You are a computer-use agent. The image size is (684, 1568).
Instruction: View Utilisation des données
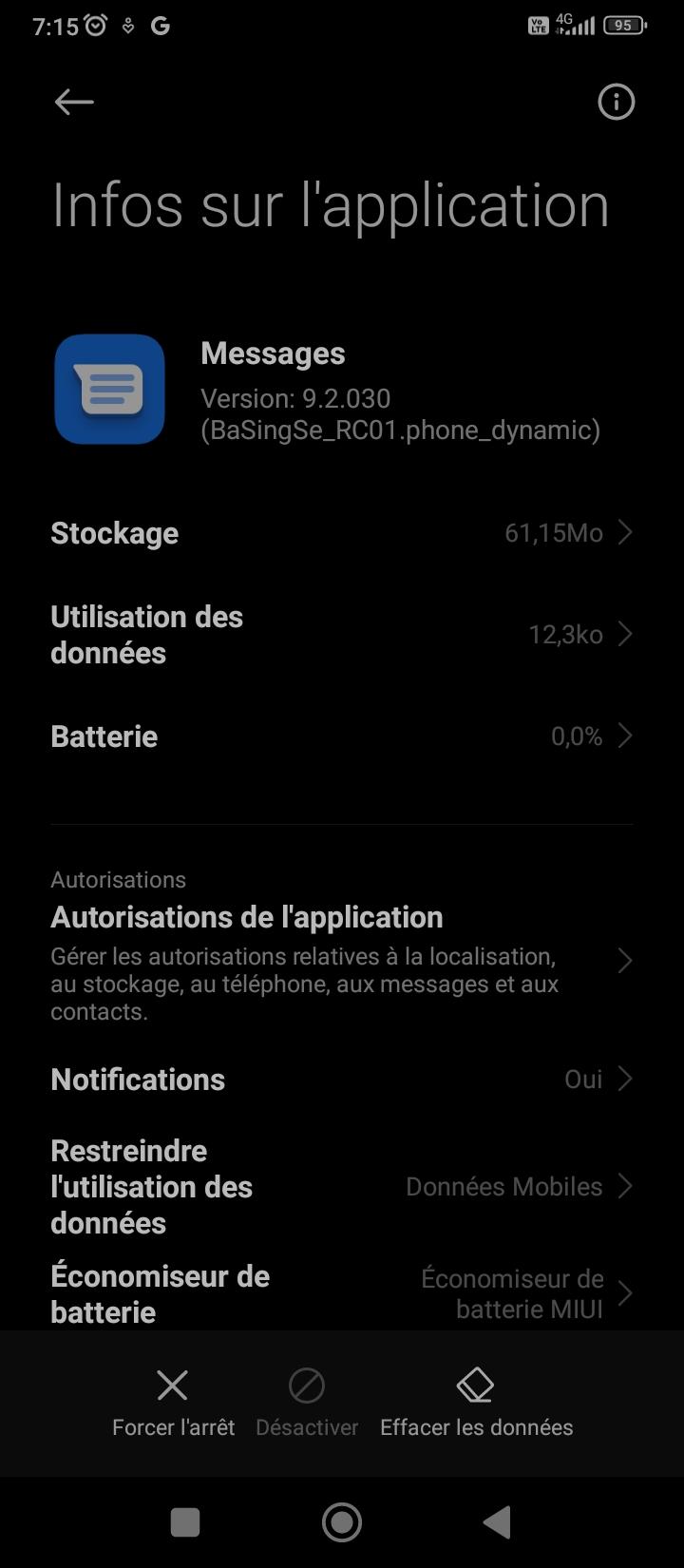342,635
